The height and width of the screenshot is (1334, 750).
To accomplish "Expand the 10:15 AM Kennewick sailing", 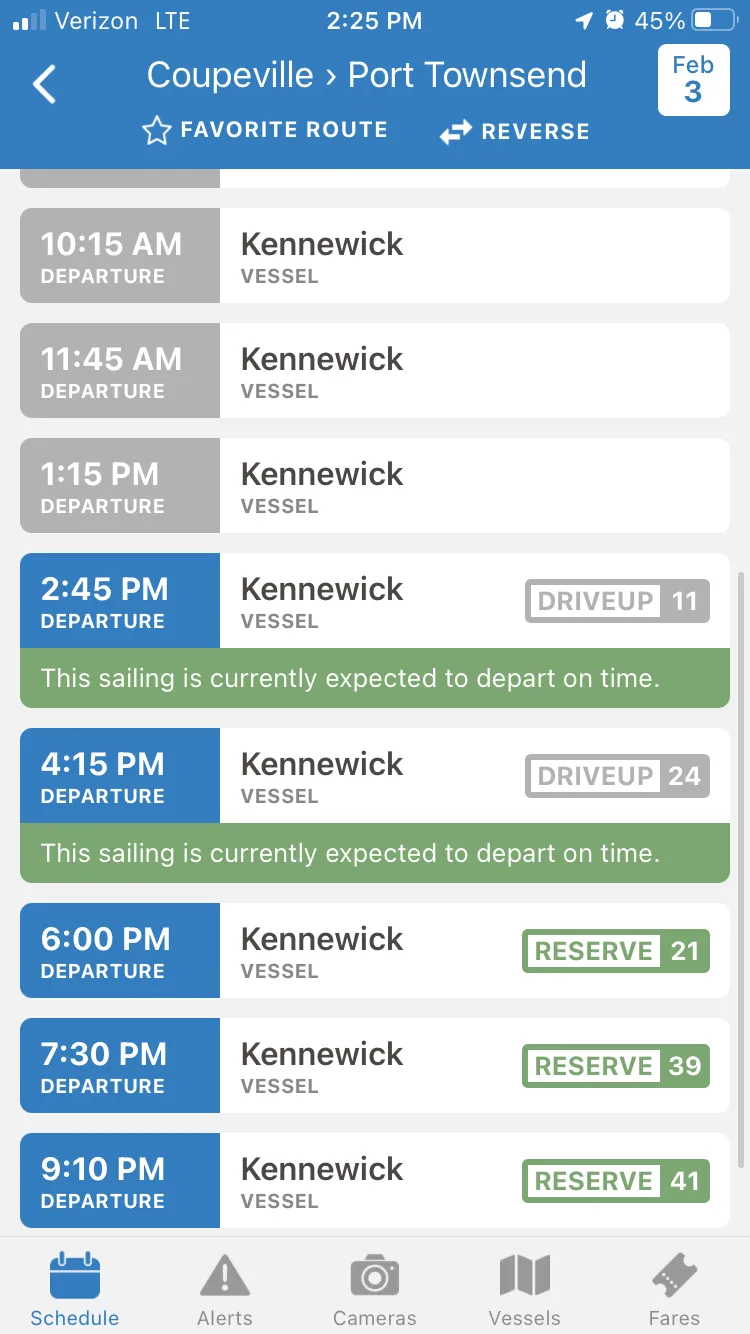I will (375, 255).
